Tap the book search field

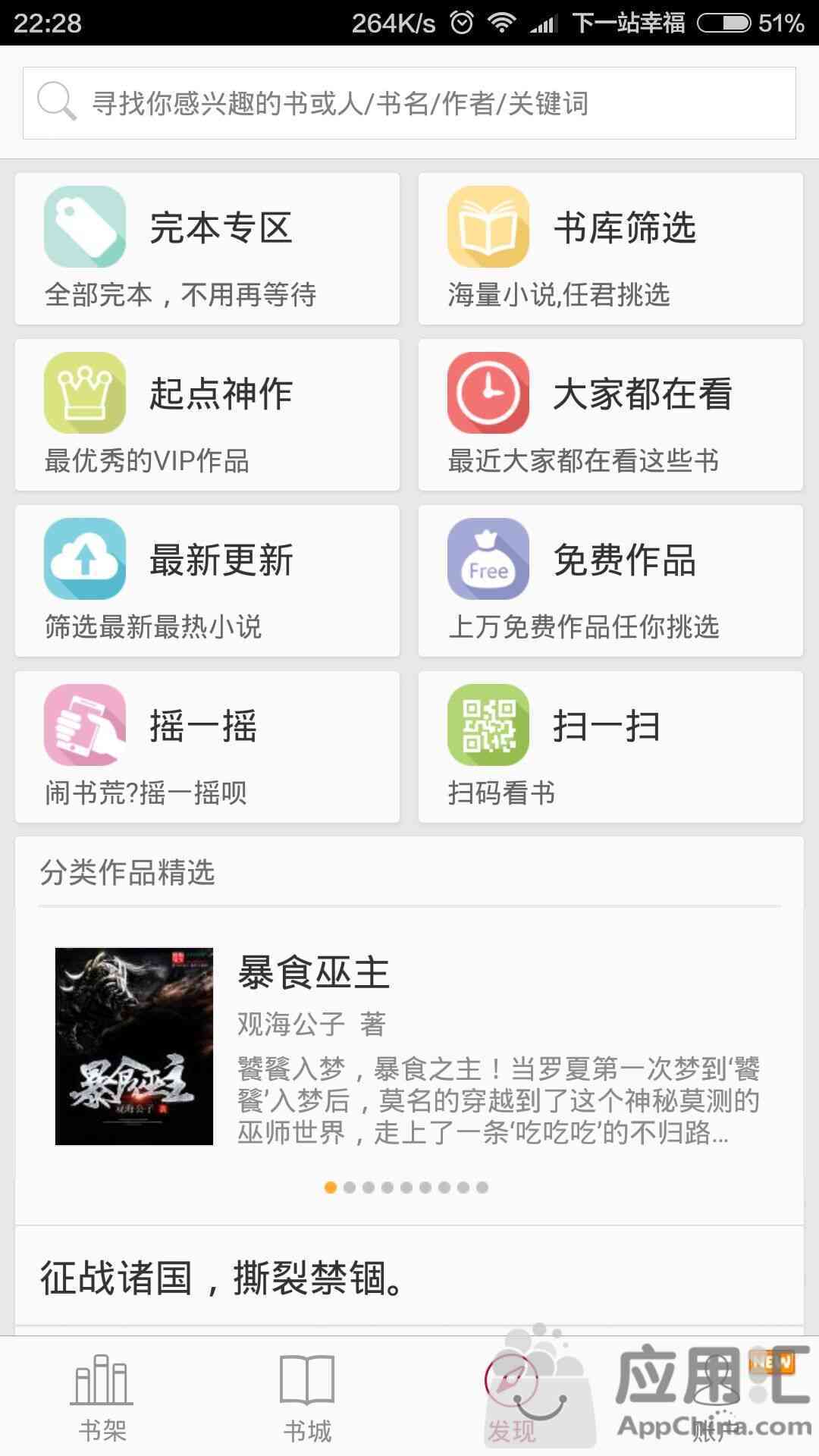pyautogui.click(x=409, y=103)
